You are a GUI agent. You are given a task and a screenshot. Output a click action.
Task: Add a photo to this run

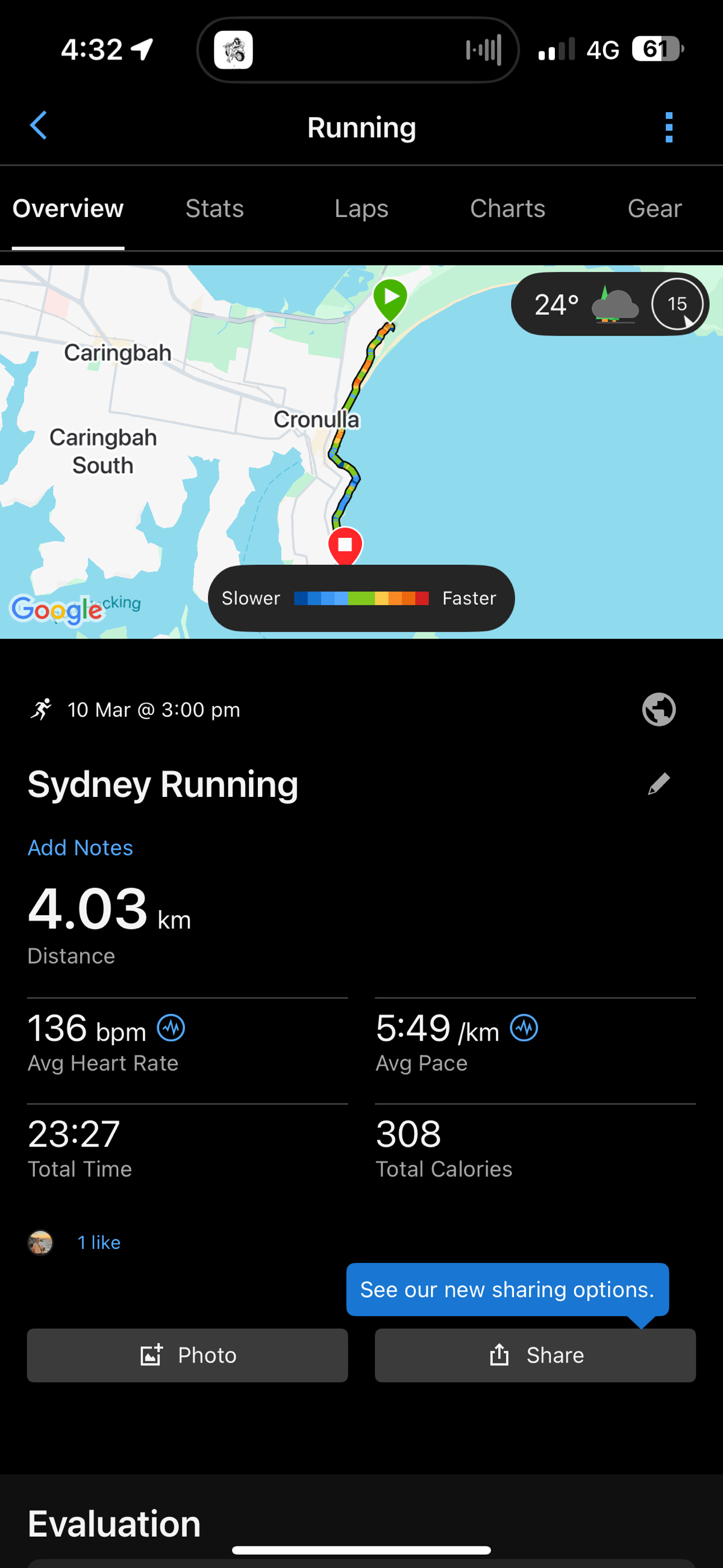click(x=187, y=1355)
